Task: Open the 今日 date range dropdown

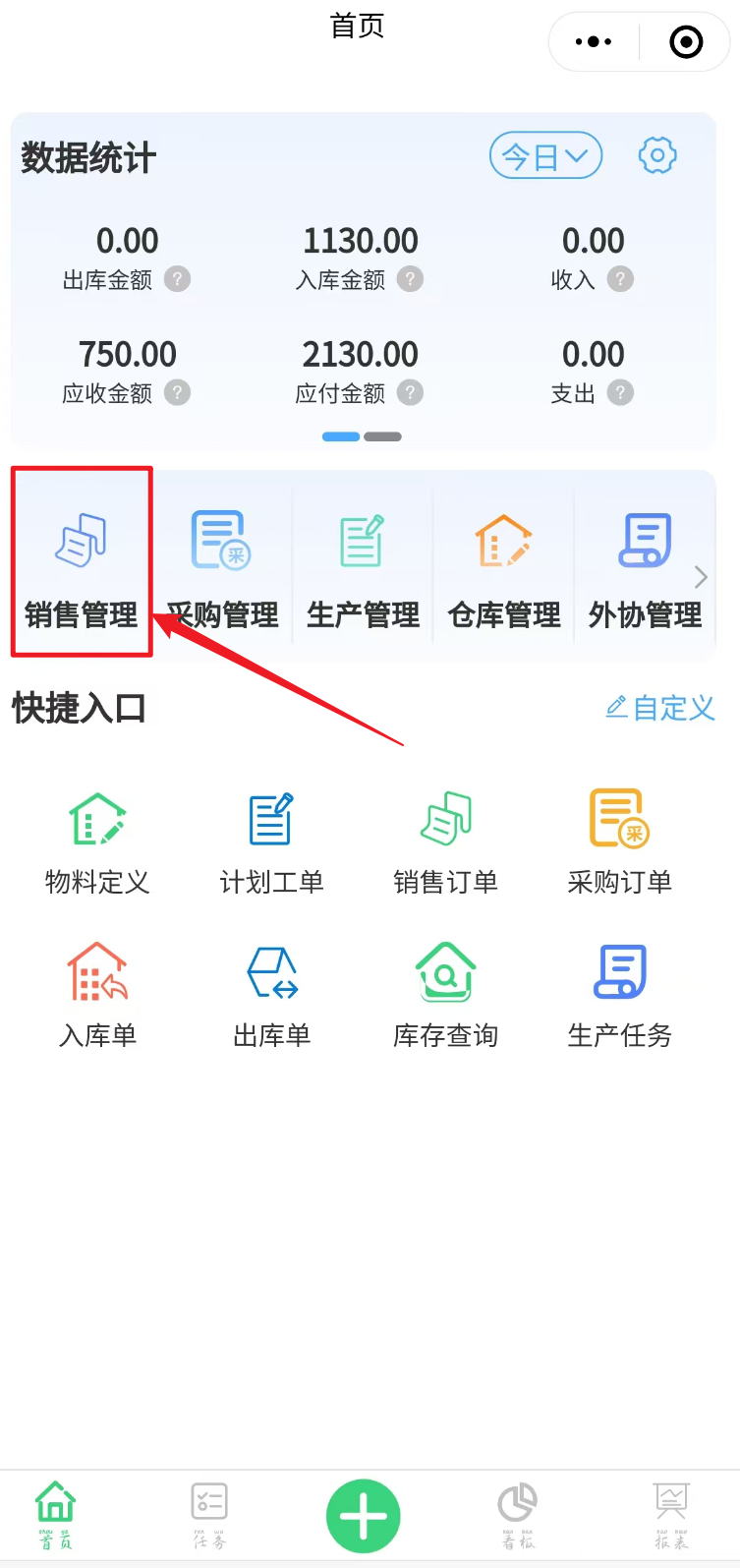Action: click(x=545, y=155)
